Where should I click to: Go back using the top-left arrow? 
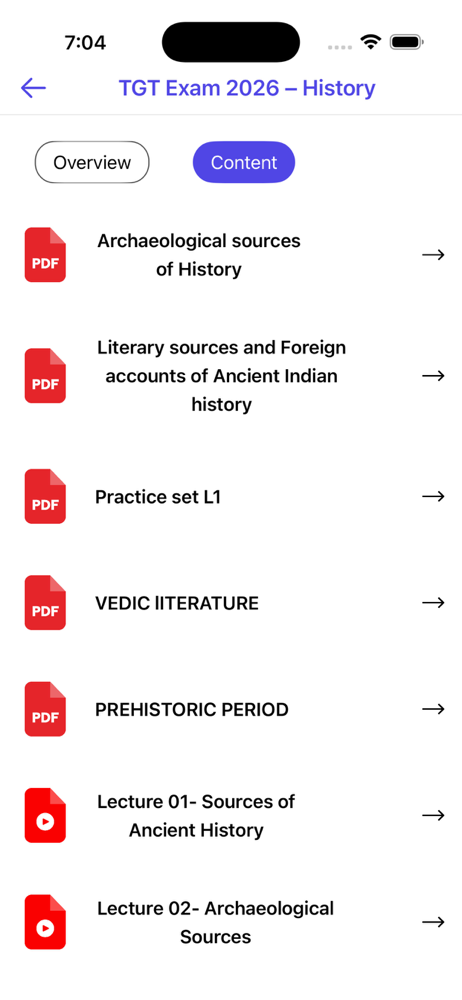coord(33,88)
